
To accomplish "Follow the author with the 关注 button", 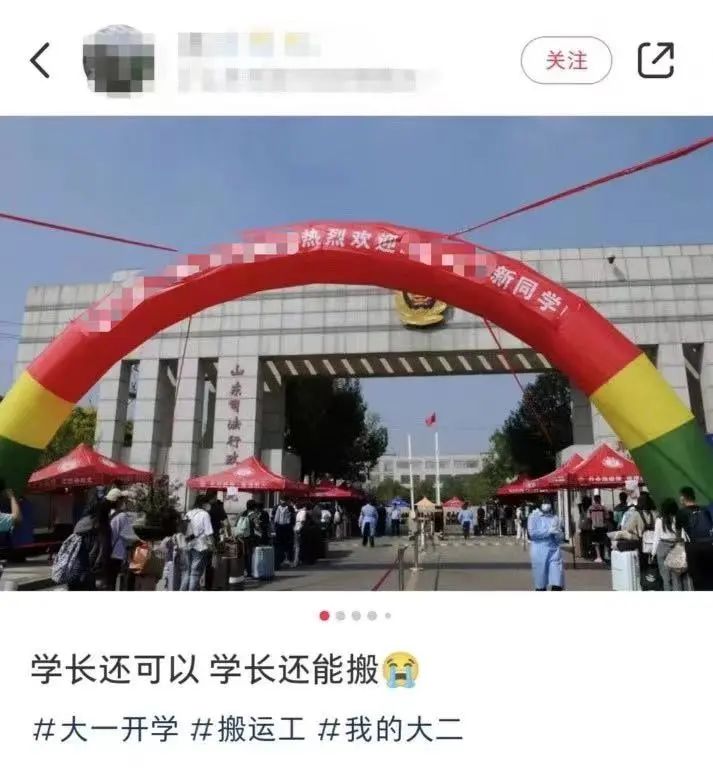I will [x=566, y=60].
